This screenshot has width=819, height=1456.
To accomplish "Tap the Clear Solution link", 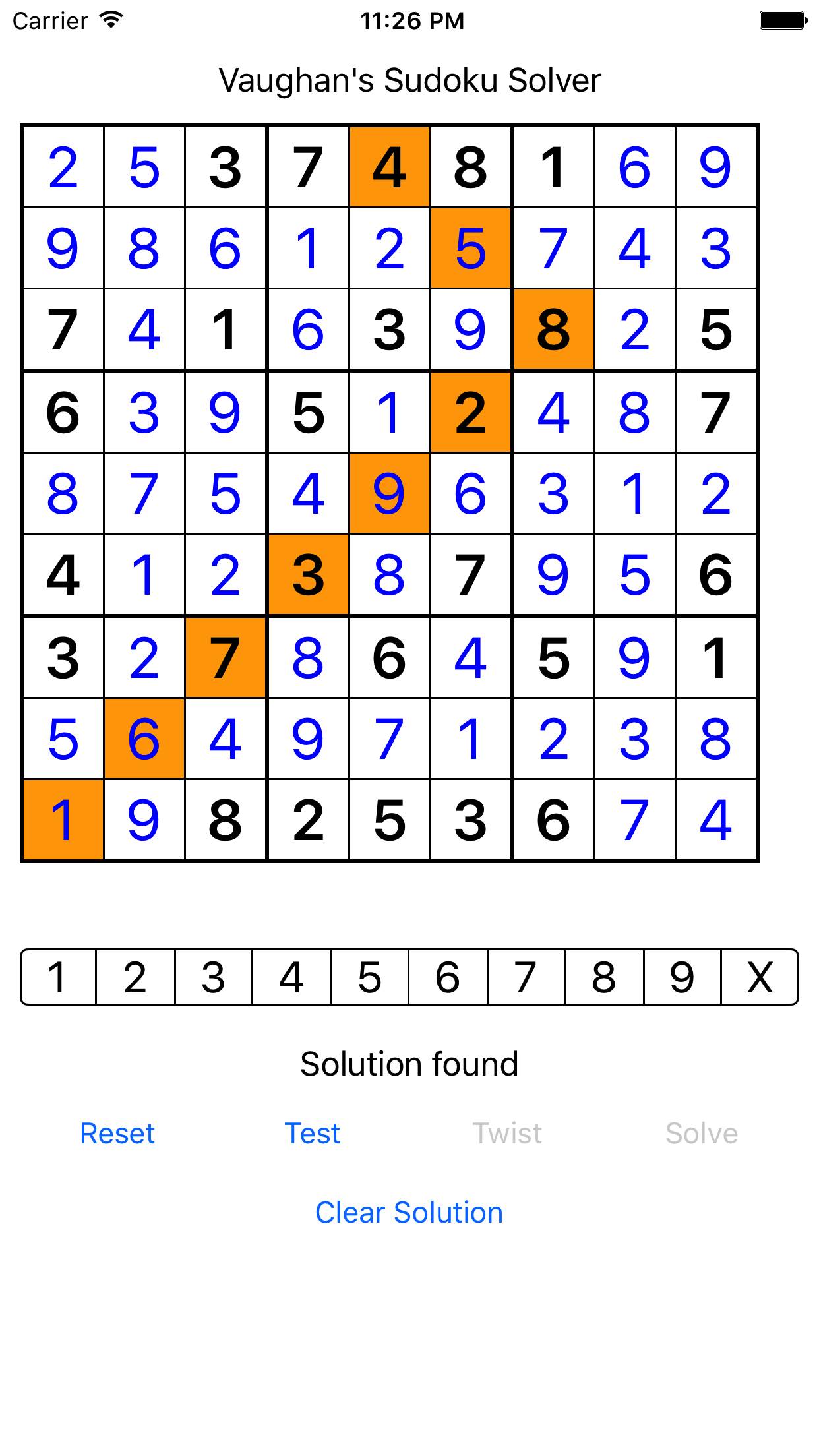I will 409,1212.
